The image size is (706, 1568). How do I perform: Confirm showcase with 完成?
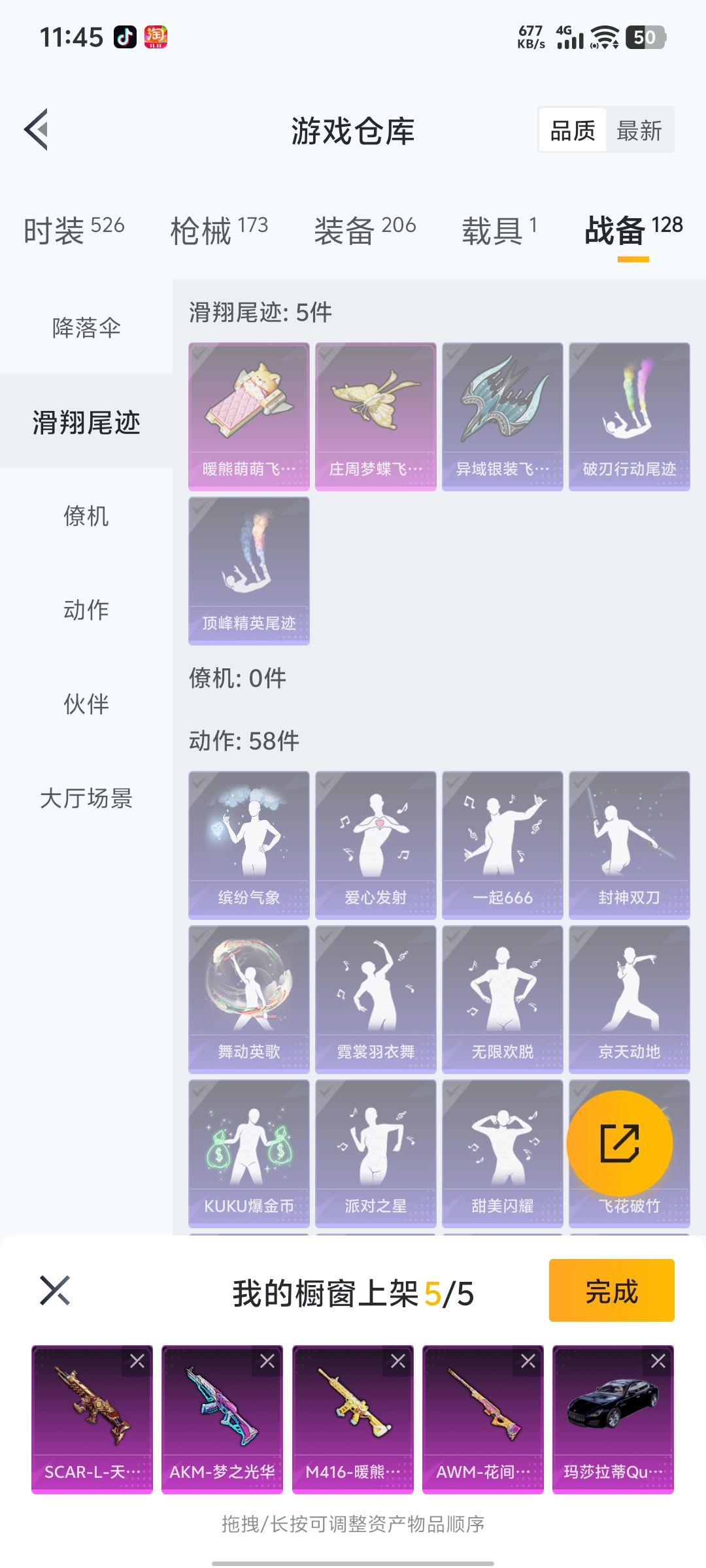[x=611, y=1291]
